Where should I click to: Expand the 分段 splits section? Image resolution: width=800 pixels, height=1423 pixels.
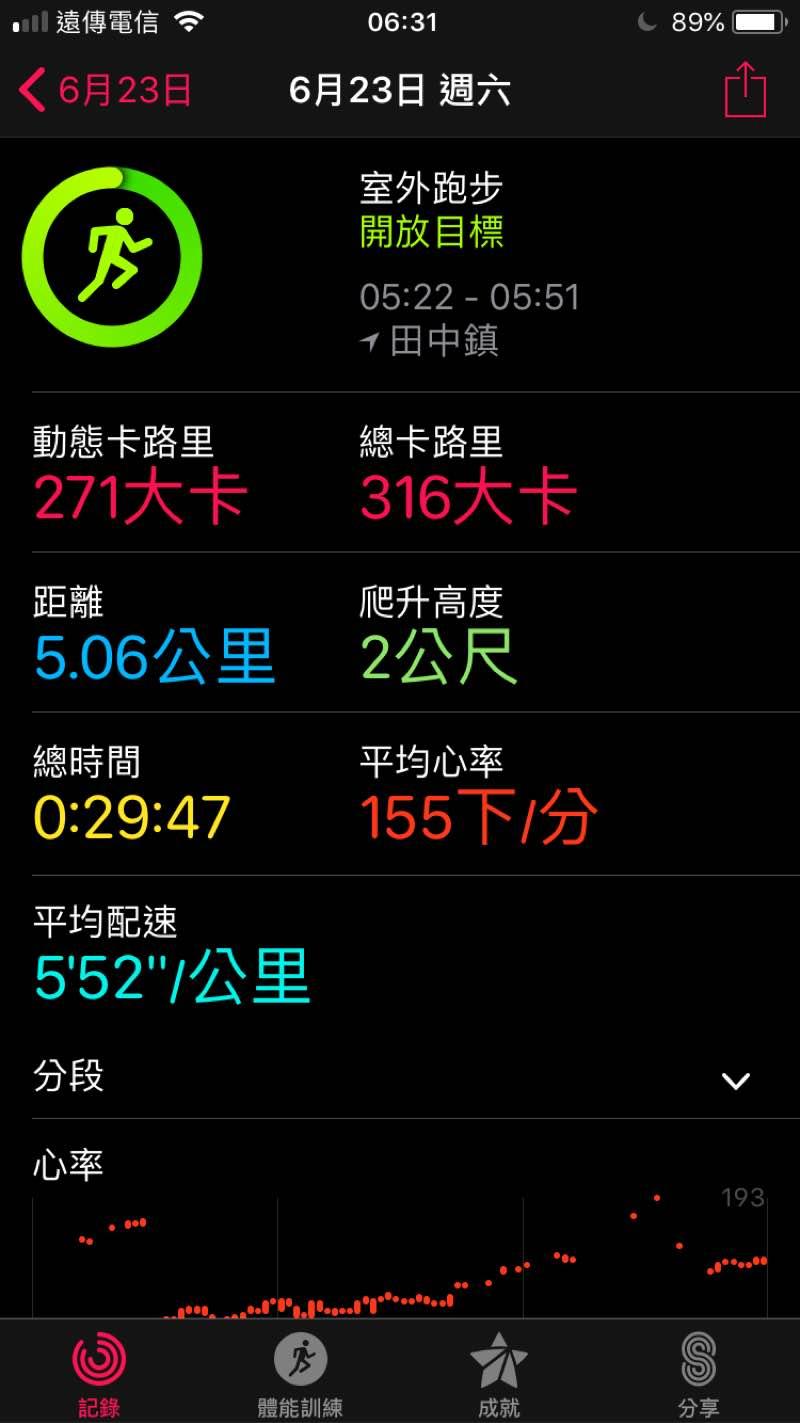coord(736,1080)
